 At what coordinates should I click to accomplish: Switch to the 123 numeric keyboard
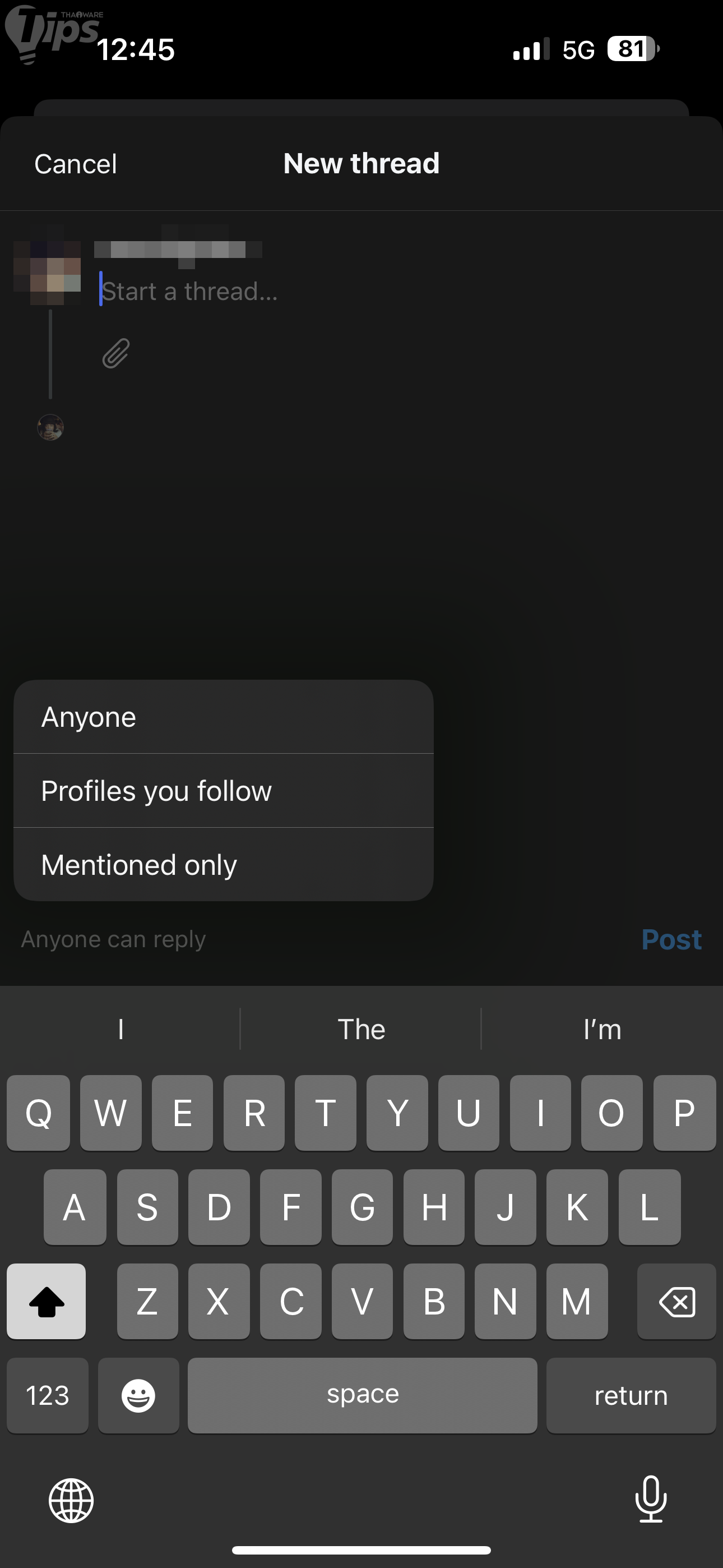pos(48,1395)
